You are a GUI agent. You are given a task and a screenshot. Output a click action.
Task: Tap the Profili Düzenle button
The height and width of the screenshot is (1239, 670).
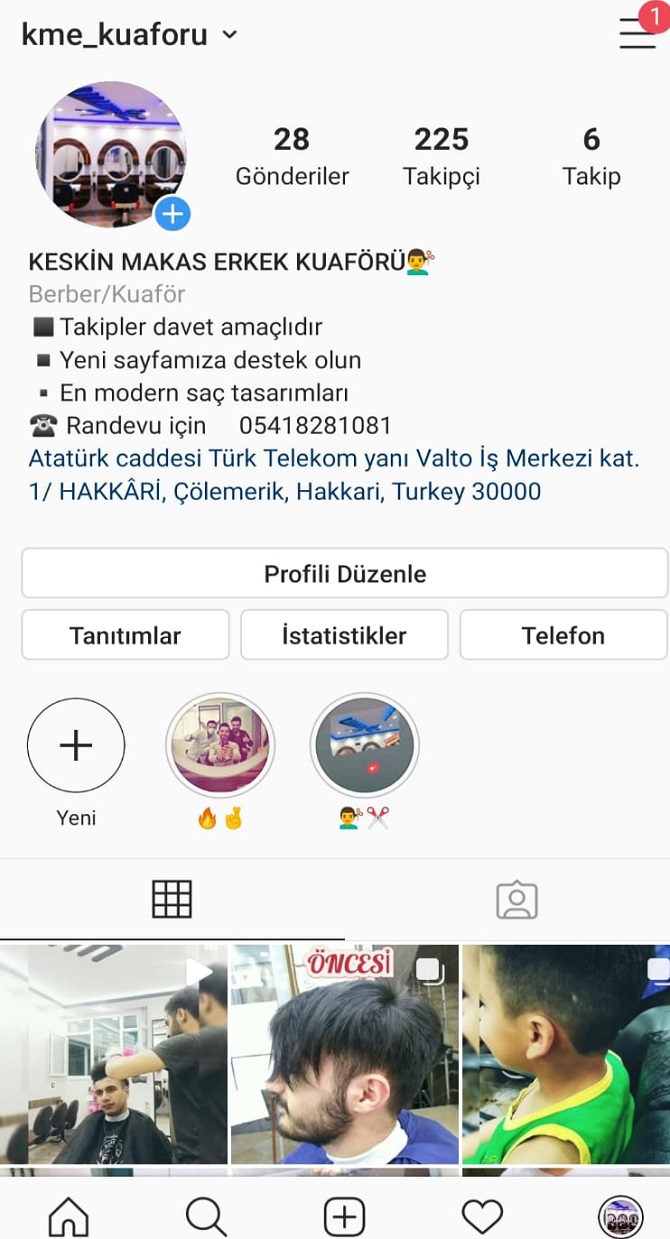coord(344,574)
